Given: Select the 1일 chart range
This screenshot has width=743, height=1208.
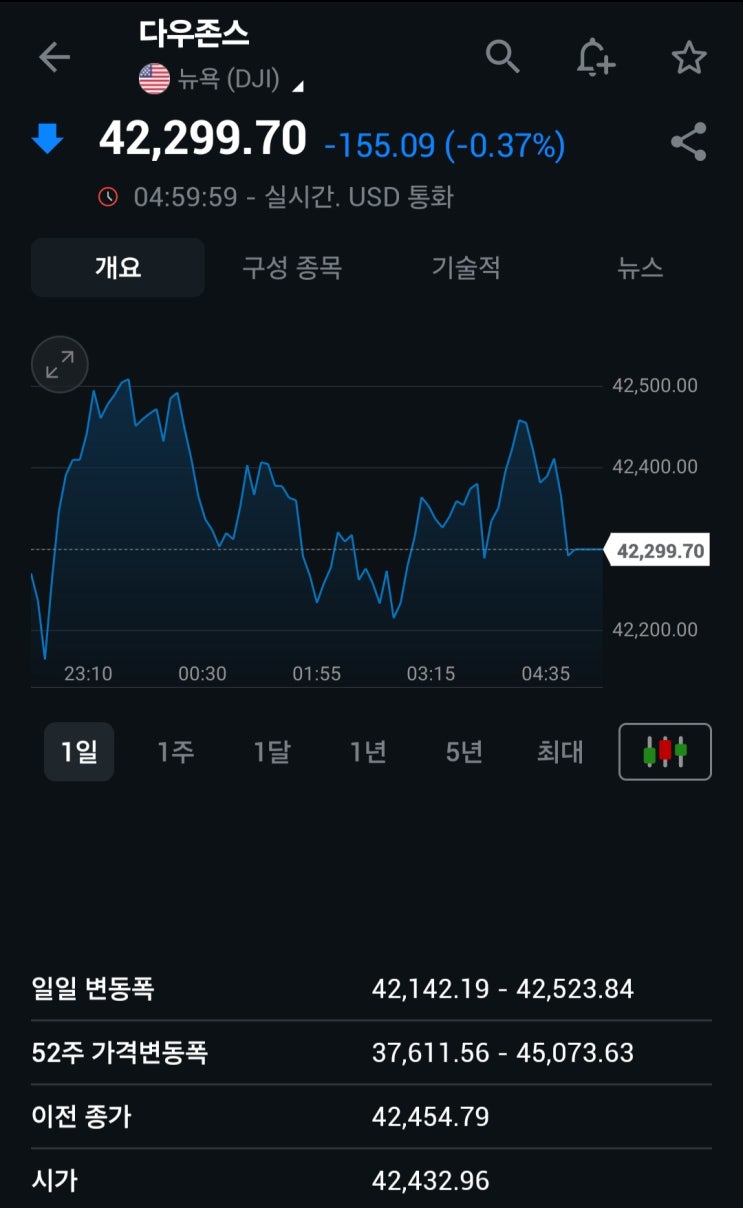Looking at the screenshot, I should pos(79,752).
